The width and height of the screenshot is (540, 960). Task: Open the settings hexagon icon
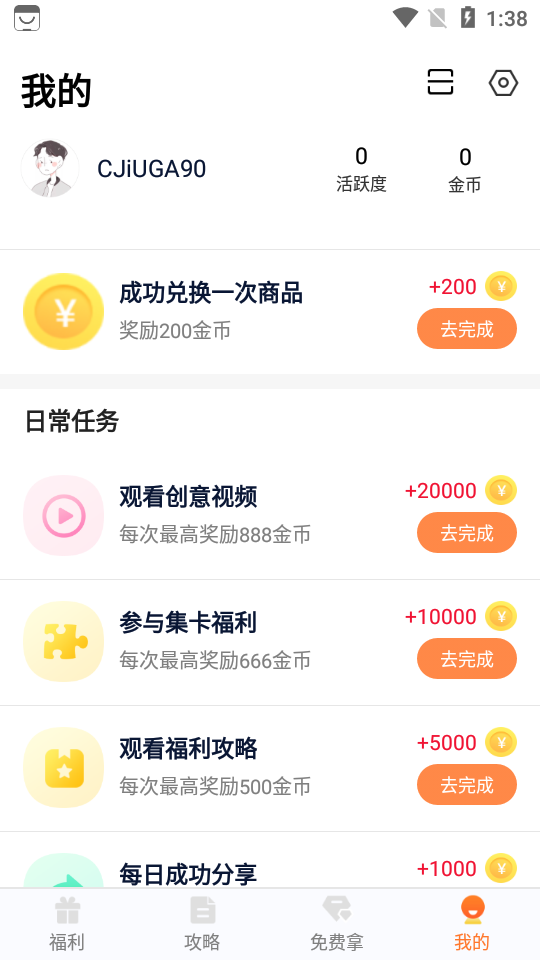click(503, 83)
